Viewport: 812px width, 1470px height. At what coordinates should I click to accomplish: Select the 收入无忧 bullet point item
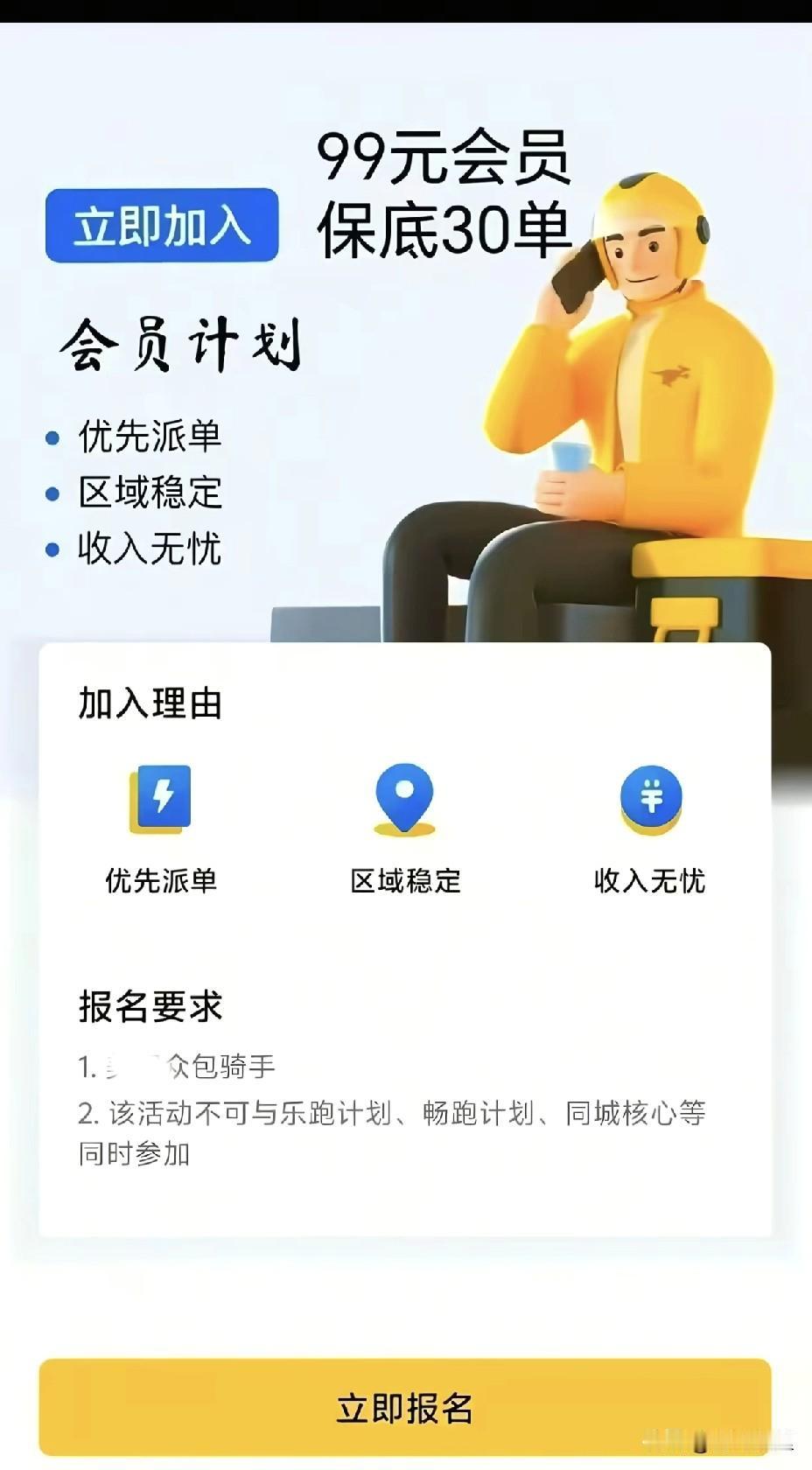click(146, 550)
